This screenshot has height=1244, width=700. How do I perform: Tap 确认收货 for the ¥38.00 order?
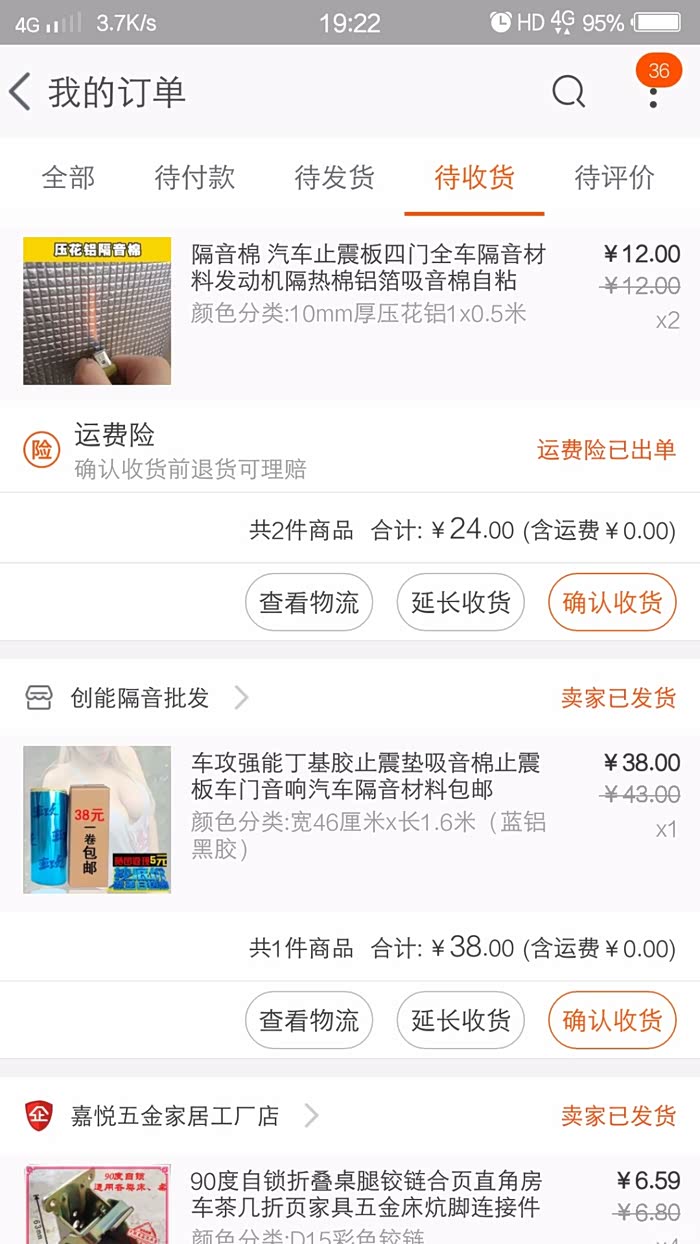(612, 1020)
